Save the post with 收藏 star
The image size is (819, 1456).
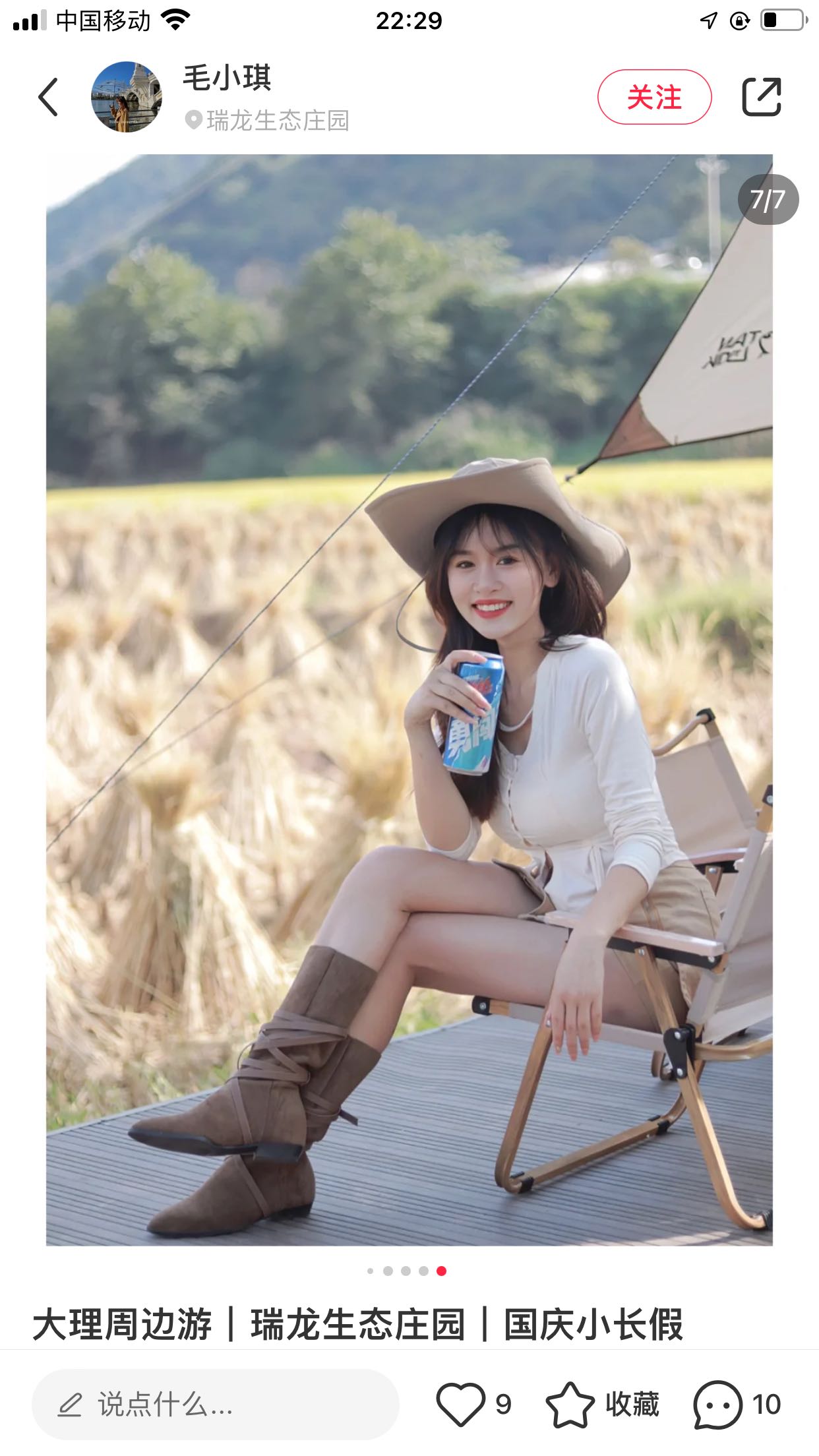[570, 1404]
